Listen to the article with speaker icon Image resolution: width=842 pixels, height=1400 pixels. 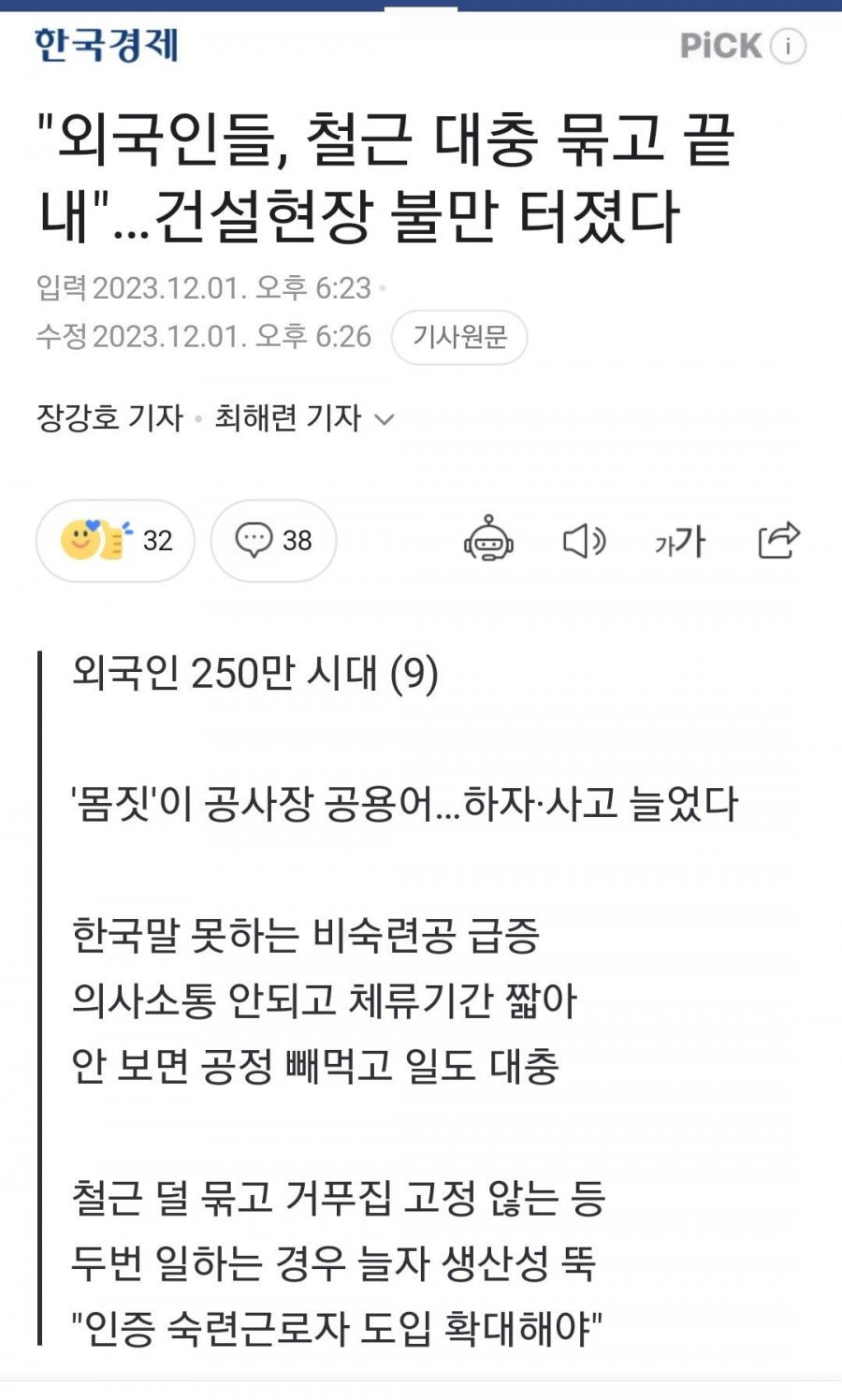point(585,540)
